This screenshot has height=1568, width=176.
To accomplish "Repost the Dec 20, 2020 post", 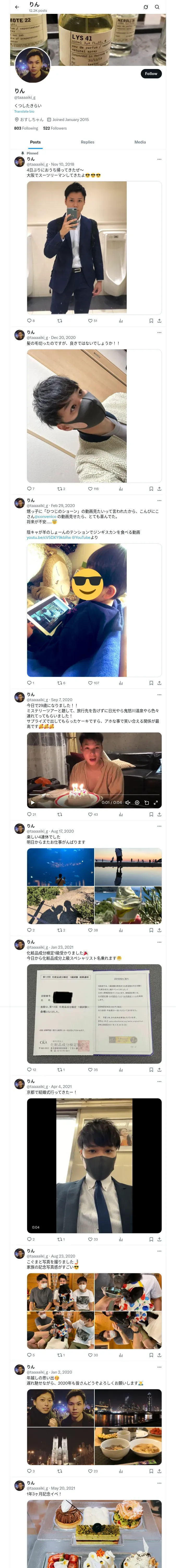I will pyautogui.click(x=59, y=489).
